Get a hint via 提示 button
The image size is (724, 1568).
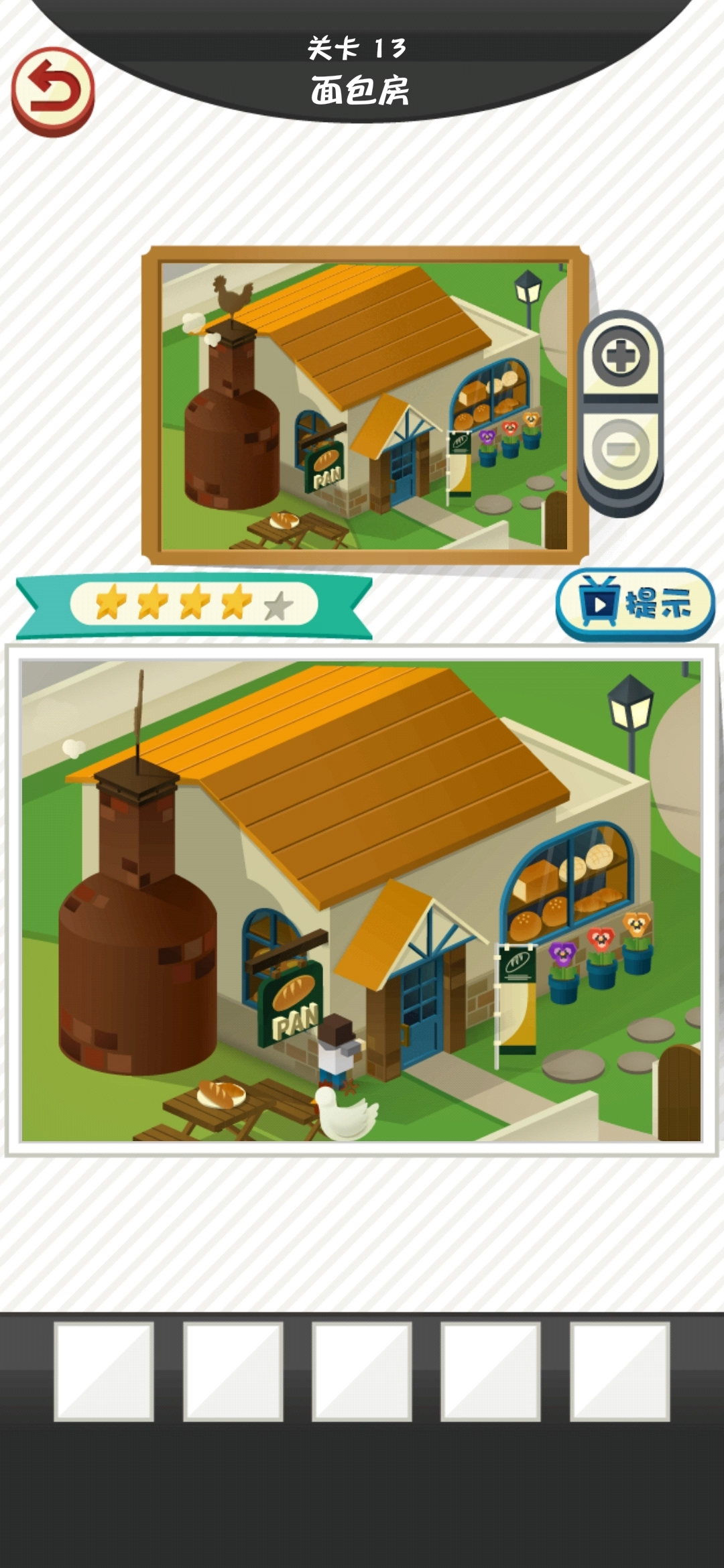pyautogui.click(x=634, y=603)
